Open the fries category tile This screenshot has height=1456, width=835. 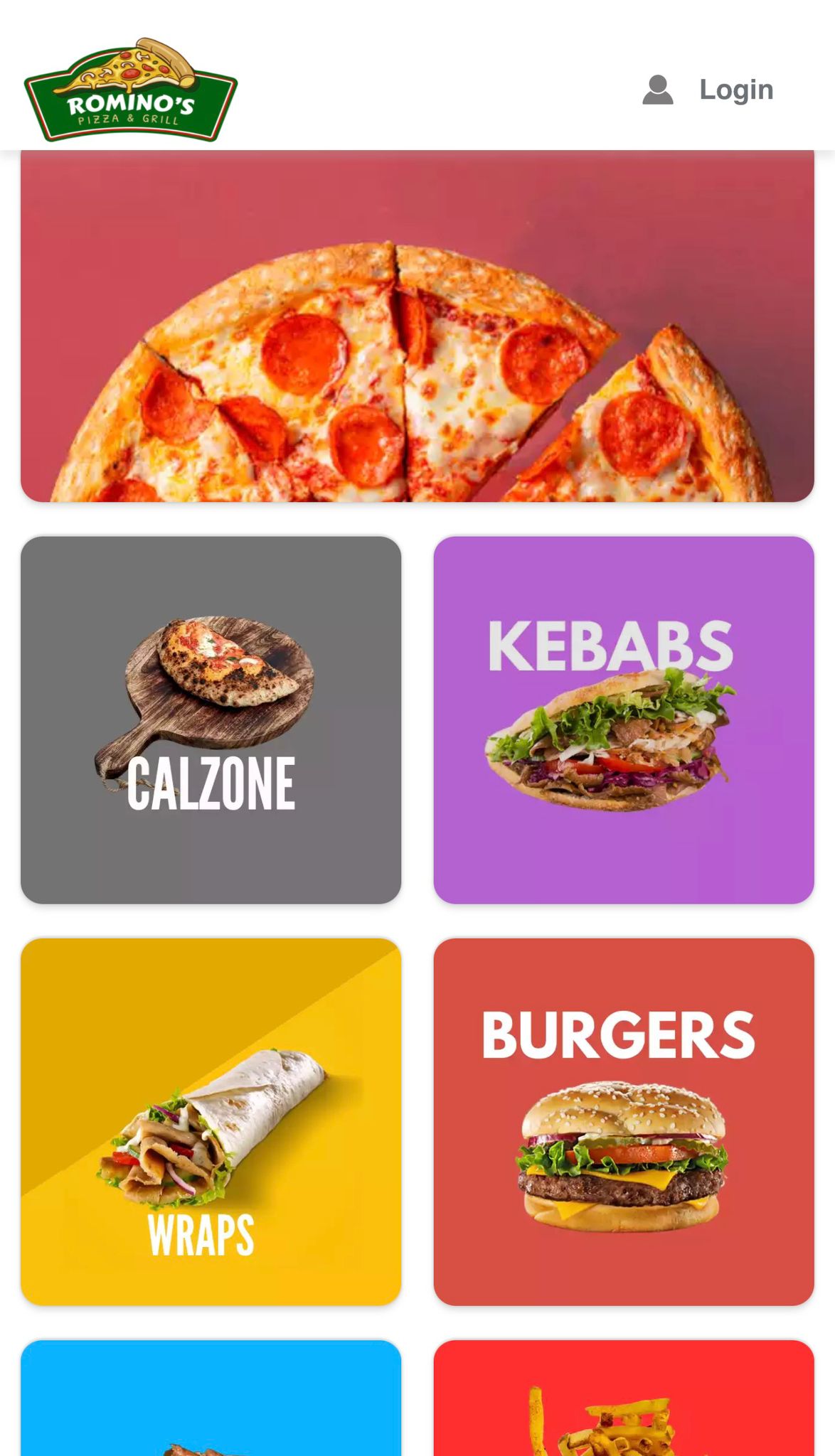click(623, 1404)
